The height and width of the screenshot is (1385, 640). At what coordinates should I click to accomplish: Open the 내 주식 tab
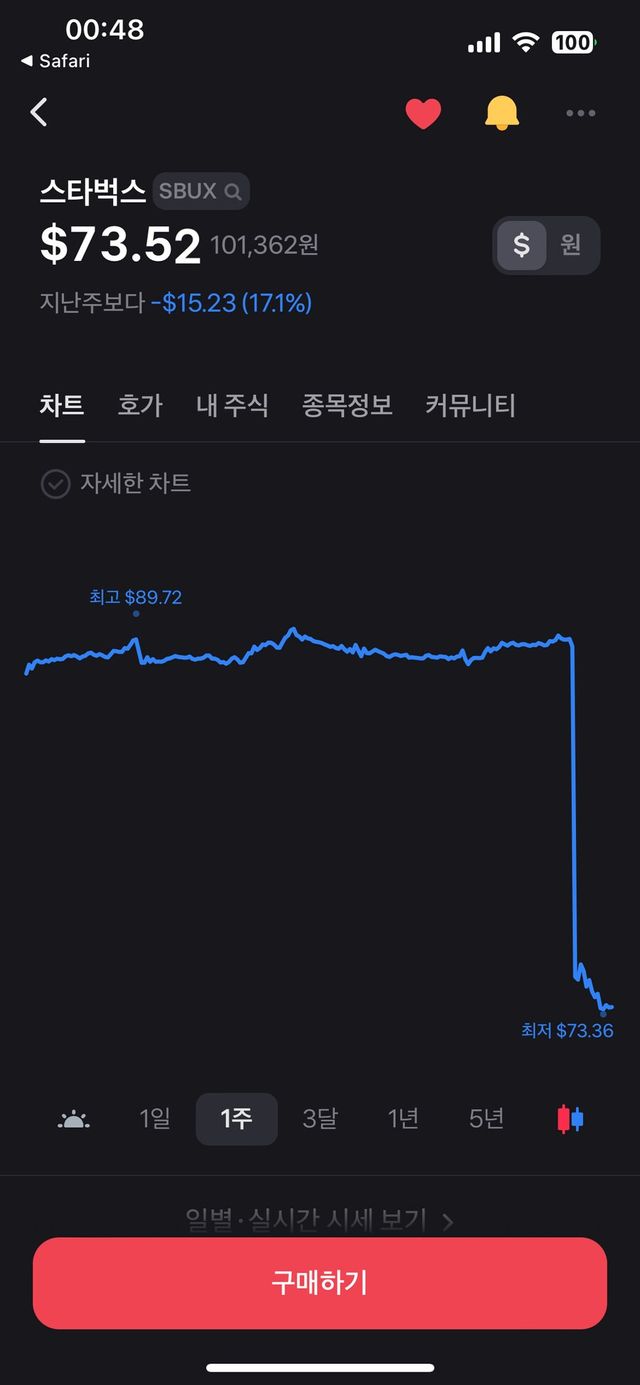point(232,405)
